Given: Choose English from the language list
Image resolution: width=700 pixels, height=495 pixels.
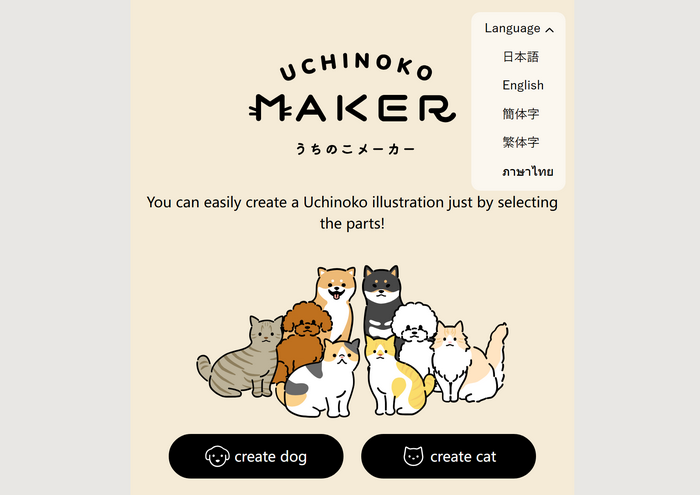Looking at the screenshot, I should [x=522, y=85].
